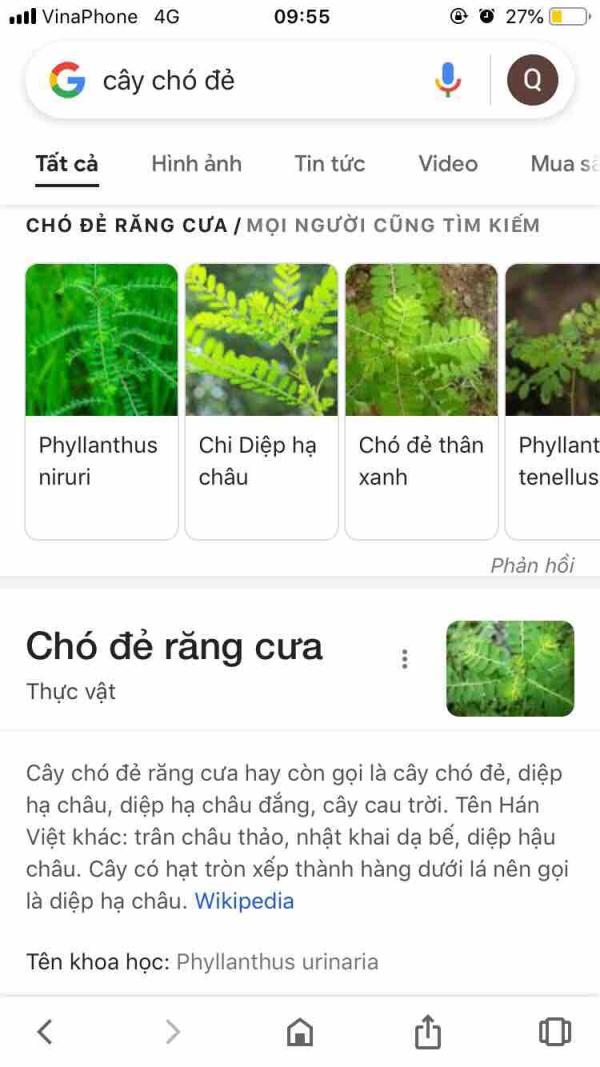View the Chó đẻ răng cưa plant image

pos(510,668)
